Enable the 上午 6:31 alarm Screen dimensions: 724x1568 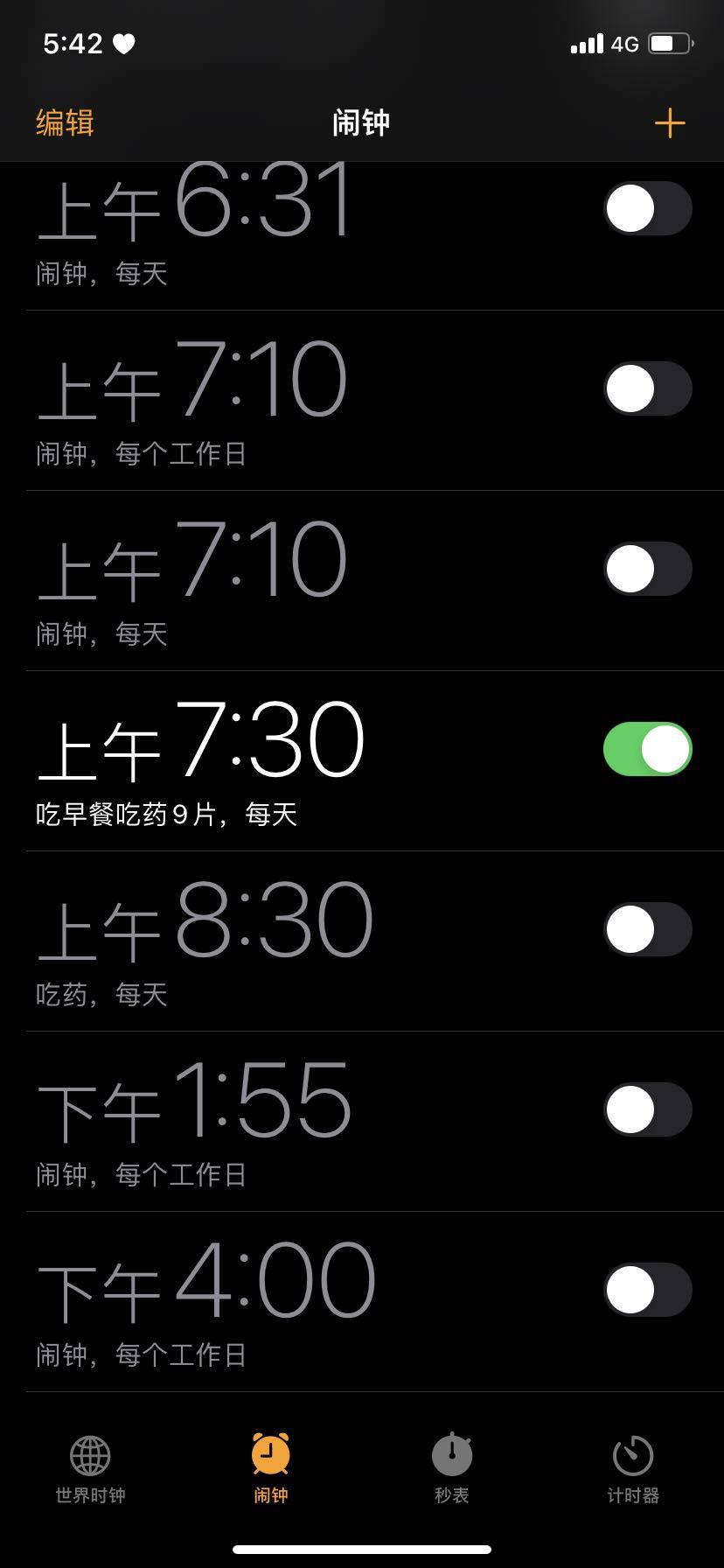point(647,209)
